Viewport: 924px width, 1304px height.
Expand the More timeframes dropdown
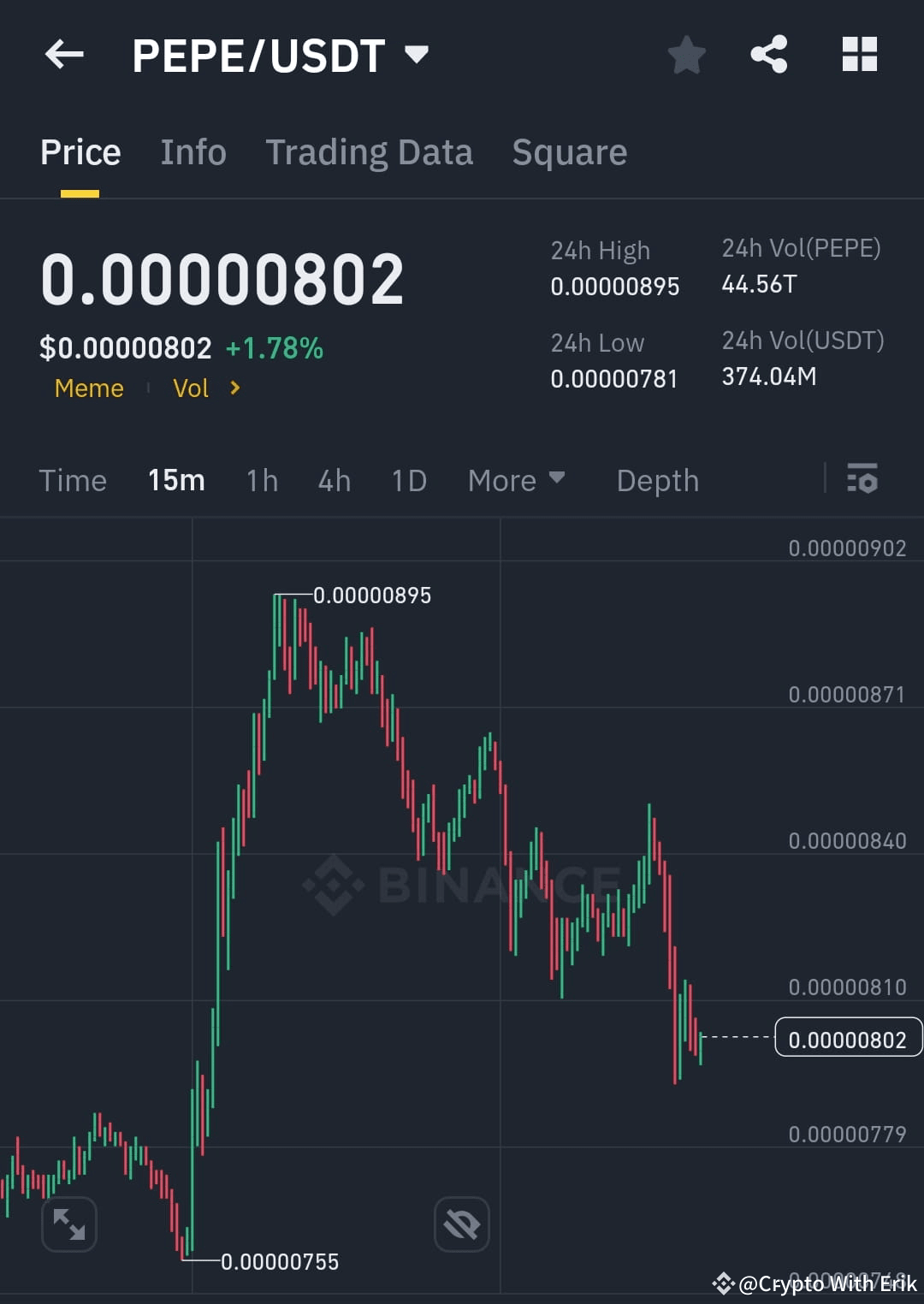click(516, 480)
